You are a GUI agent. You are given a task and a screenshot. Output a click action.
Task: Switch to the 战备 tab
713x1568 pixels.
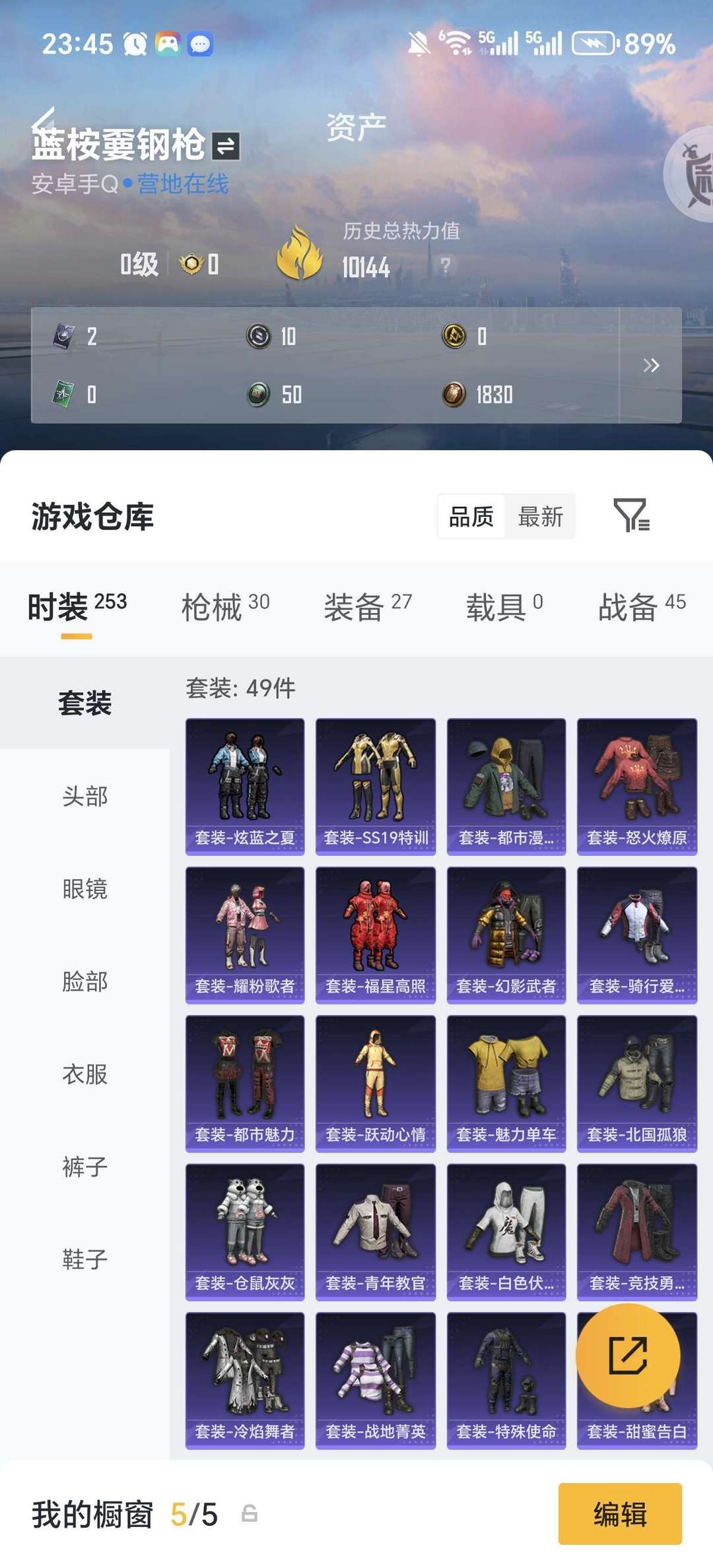point(642,606)
